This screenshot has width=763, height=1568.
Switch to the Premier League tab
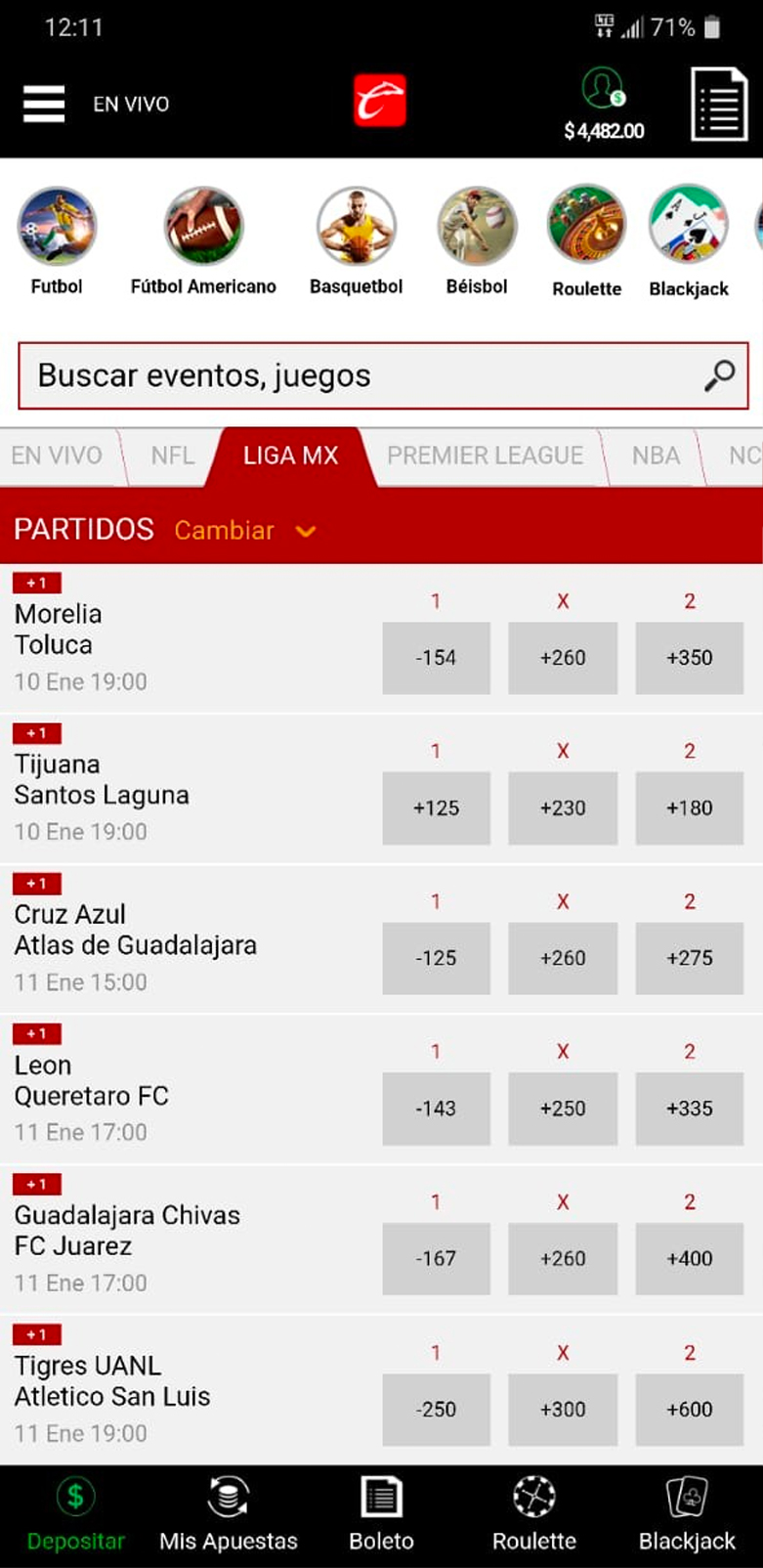tap(485, 456)
